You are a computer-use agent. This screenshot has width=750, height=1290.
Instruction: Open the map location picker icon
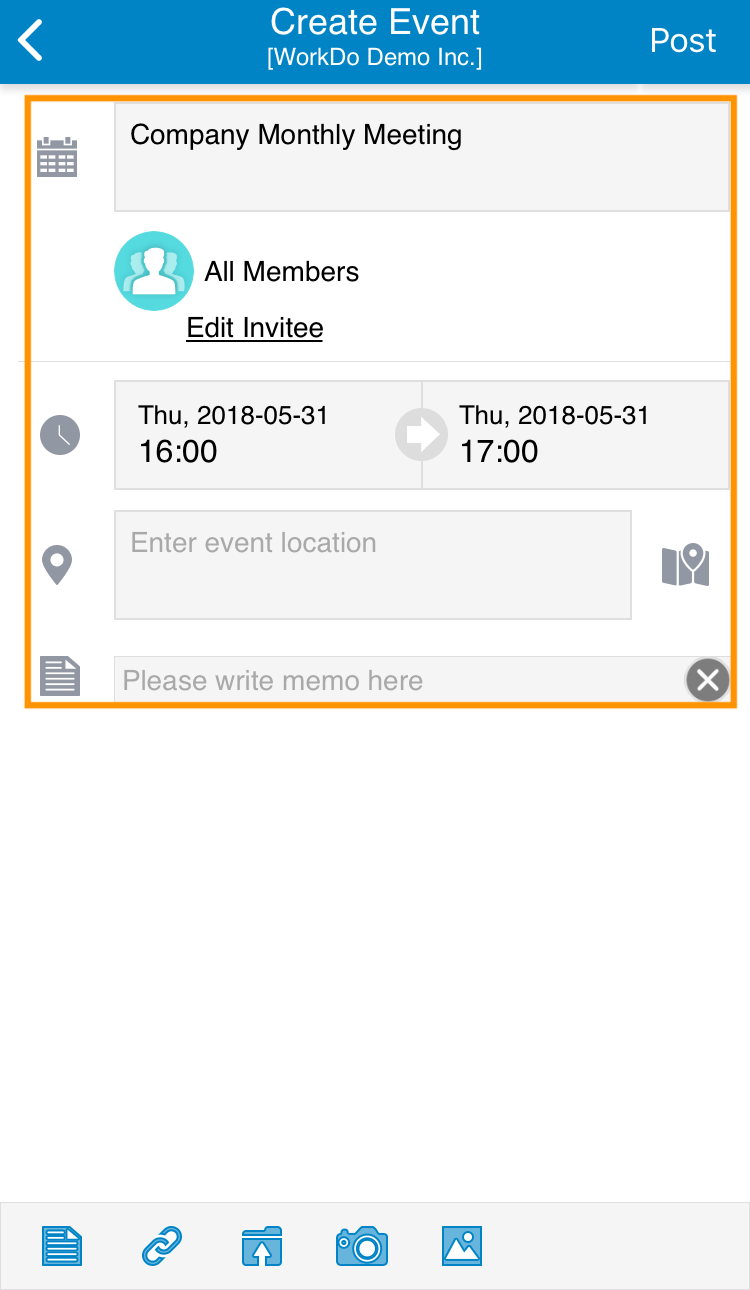[x=686, y=566]
